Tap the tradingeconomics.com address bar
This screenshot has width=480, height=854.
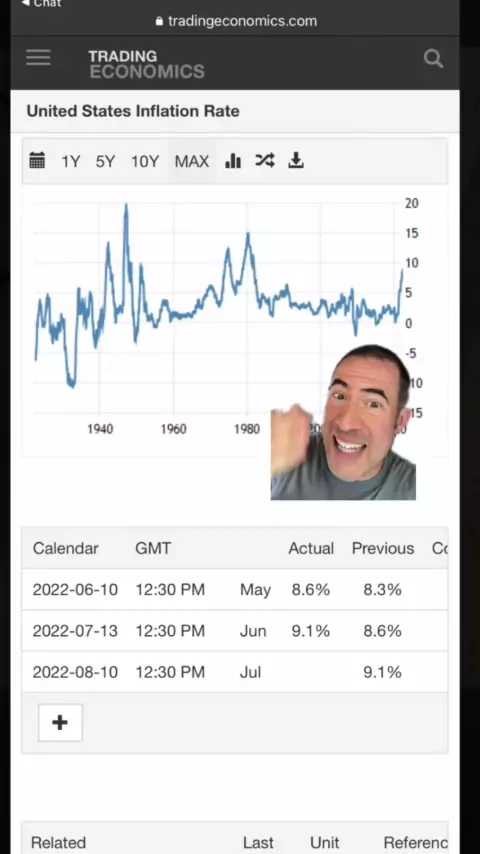pos(235,21)
